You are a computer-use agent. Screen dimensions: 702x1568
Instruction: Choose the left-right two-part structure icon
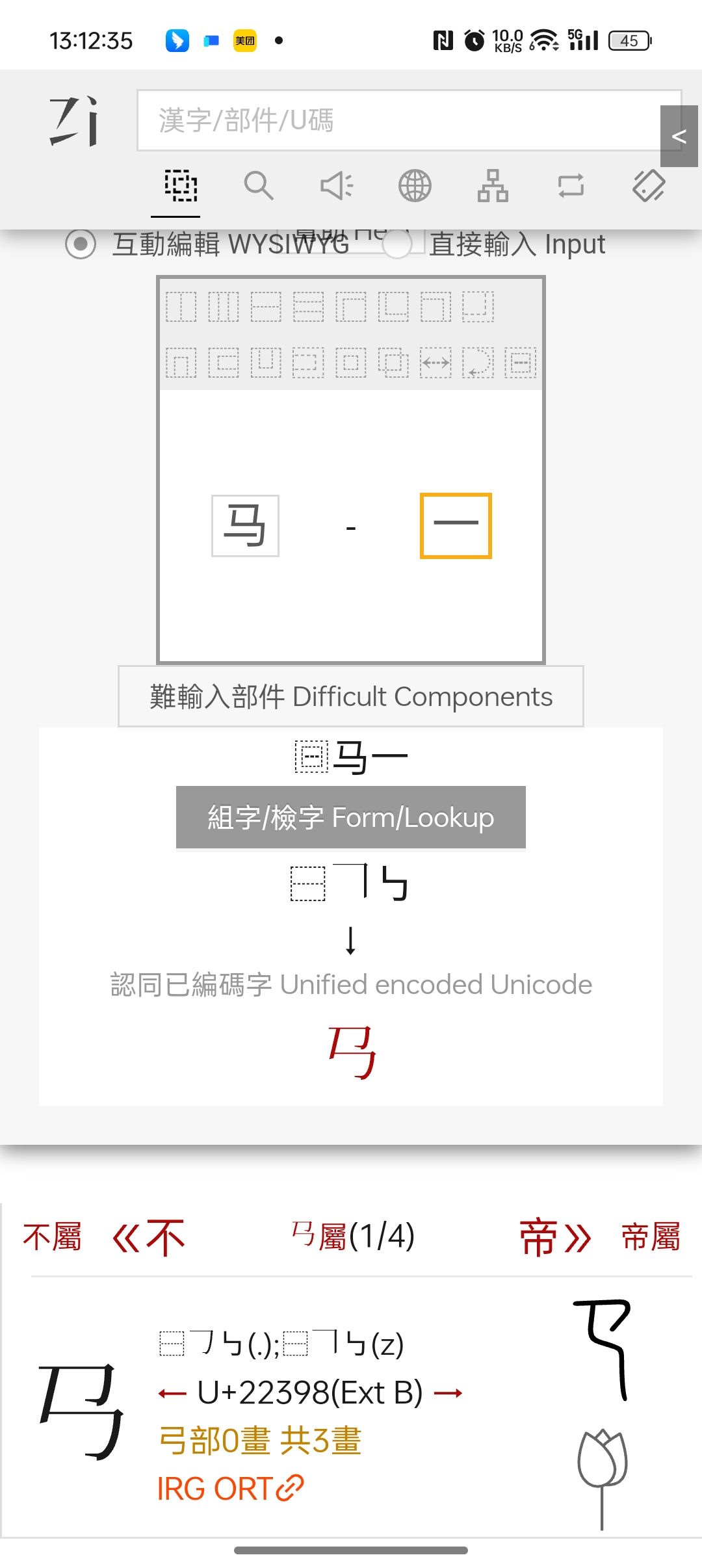[x=181, y=307]
